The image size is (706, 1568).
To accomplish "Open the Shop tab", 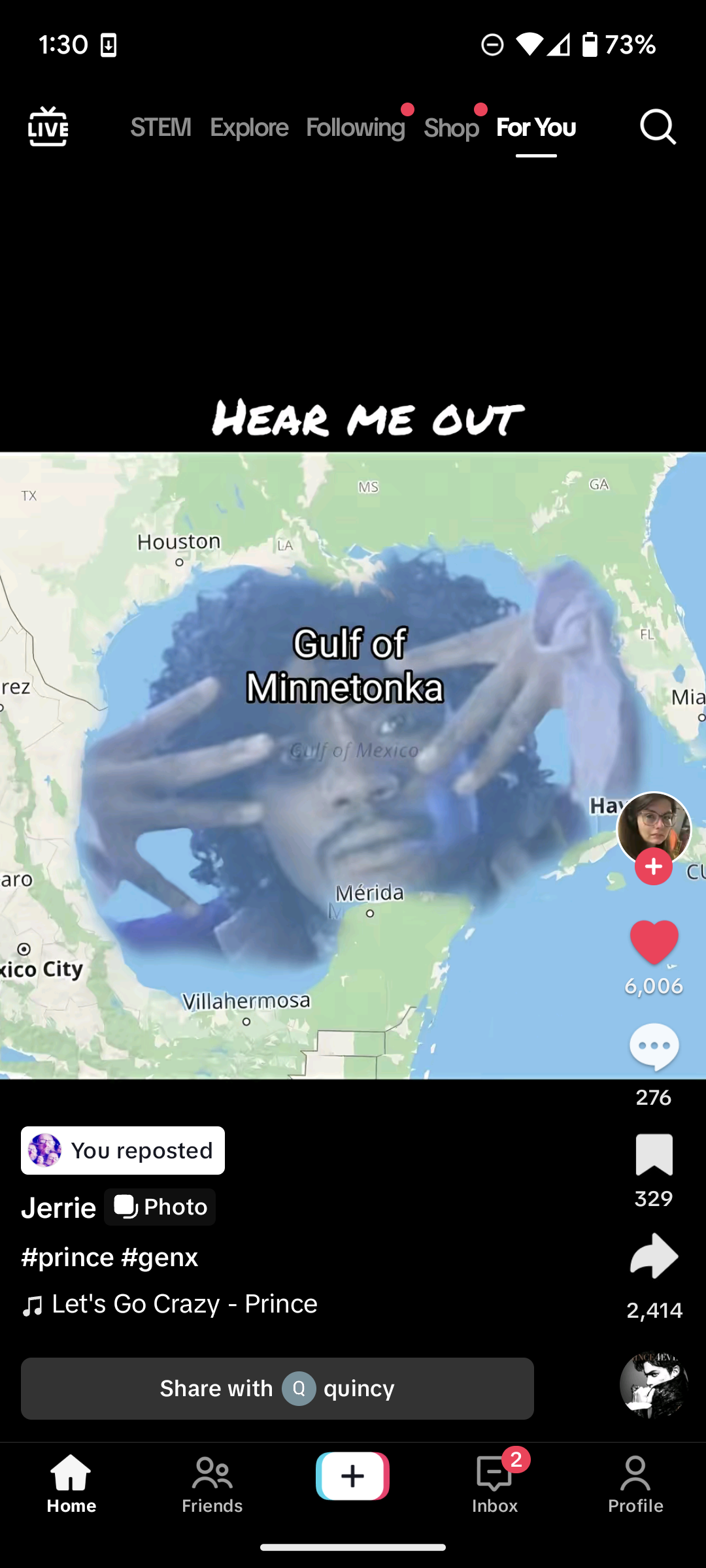I will click(451, 127).
